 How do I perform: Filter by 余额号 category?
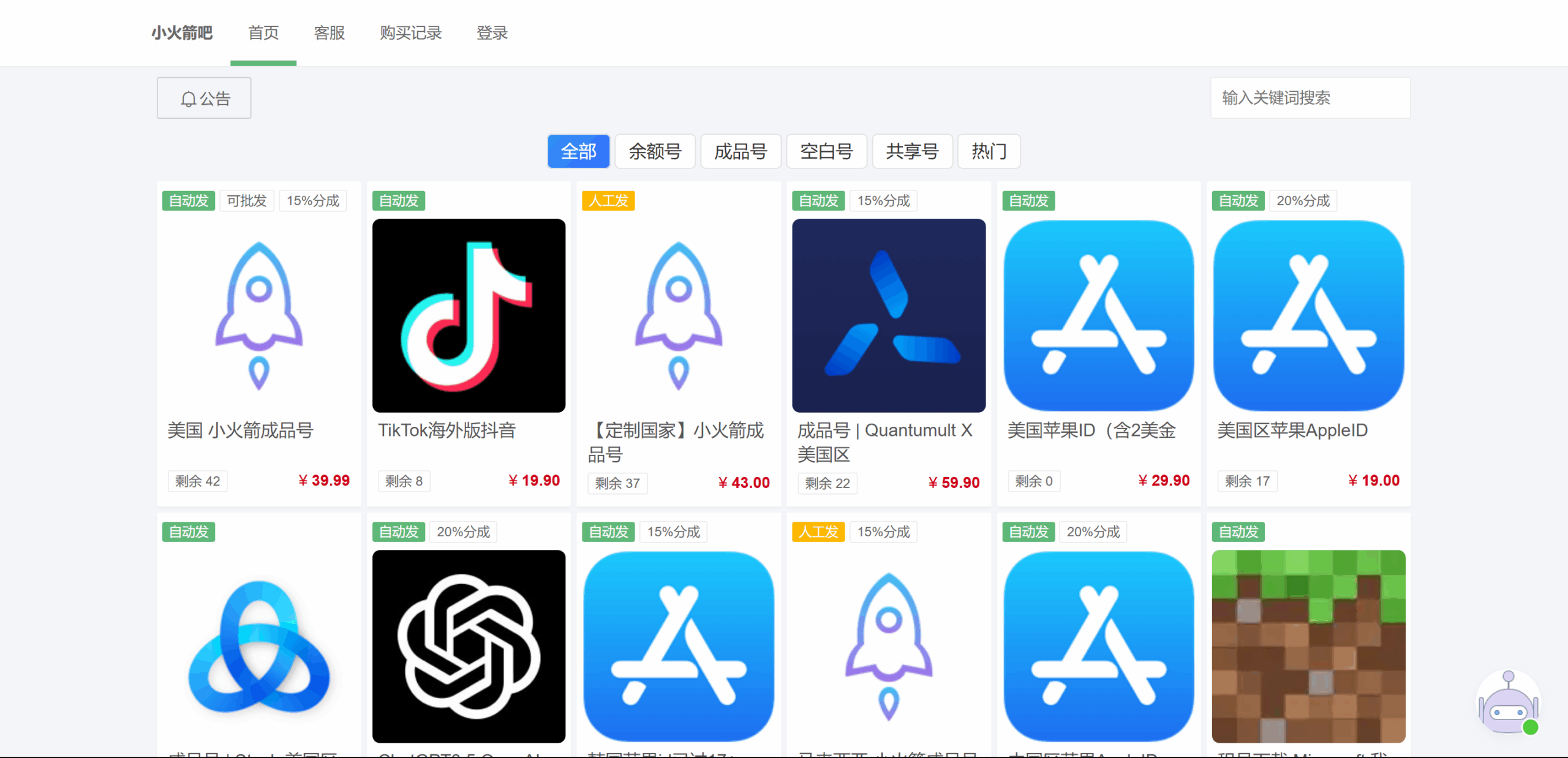[655, 151]
